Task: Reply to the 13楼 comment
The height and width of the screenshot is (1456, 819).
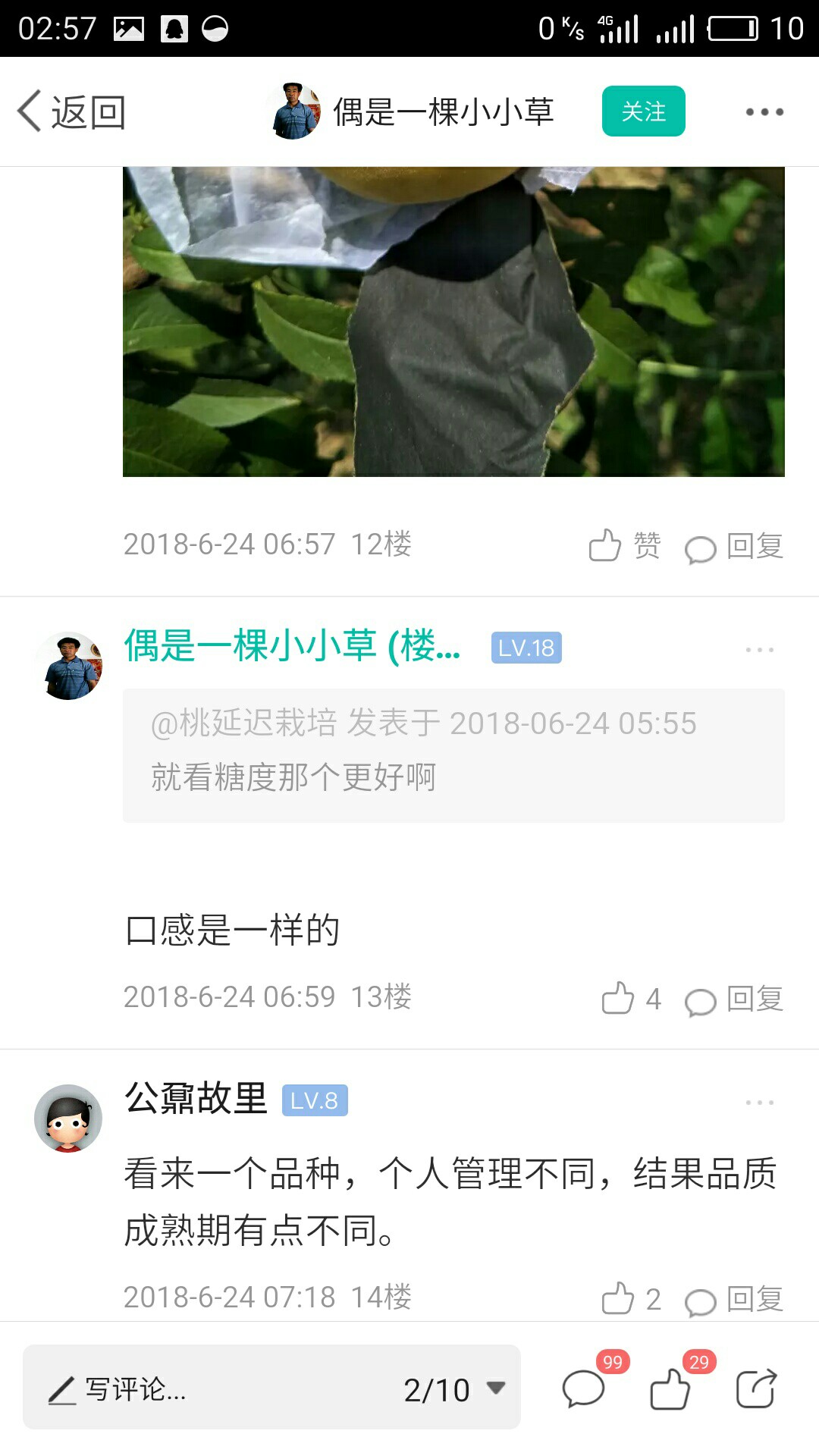Action: click(733, 999)
